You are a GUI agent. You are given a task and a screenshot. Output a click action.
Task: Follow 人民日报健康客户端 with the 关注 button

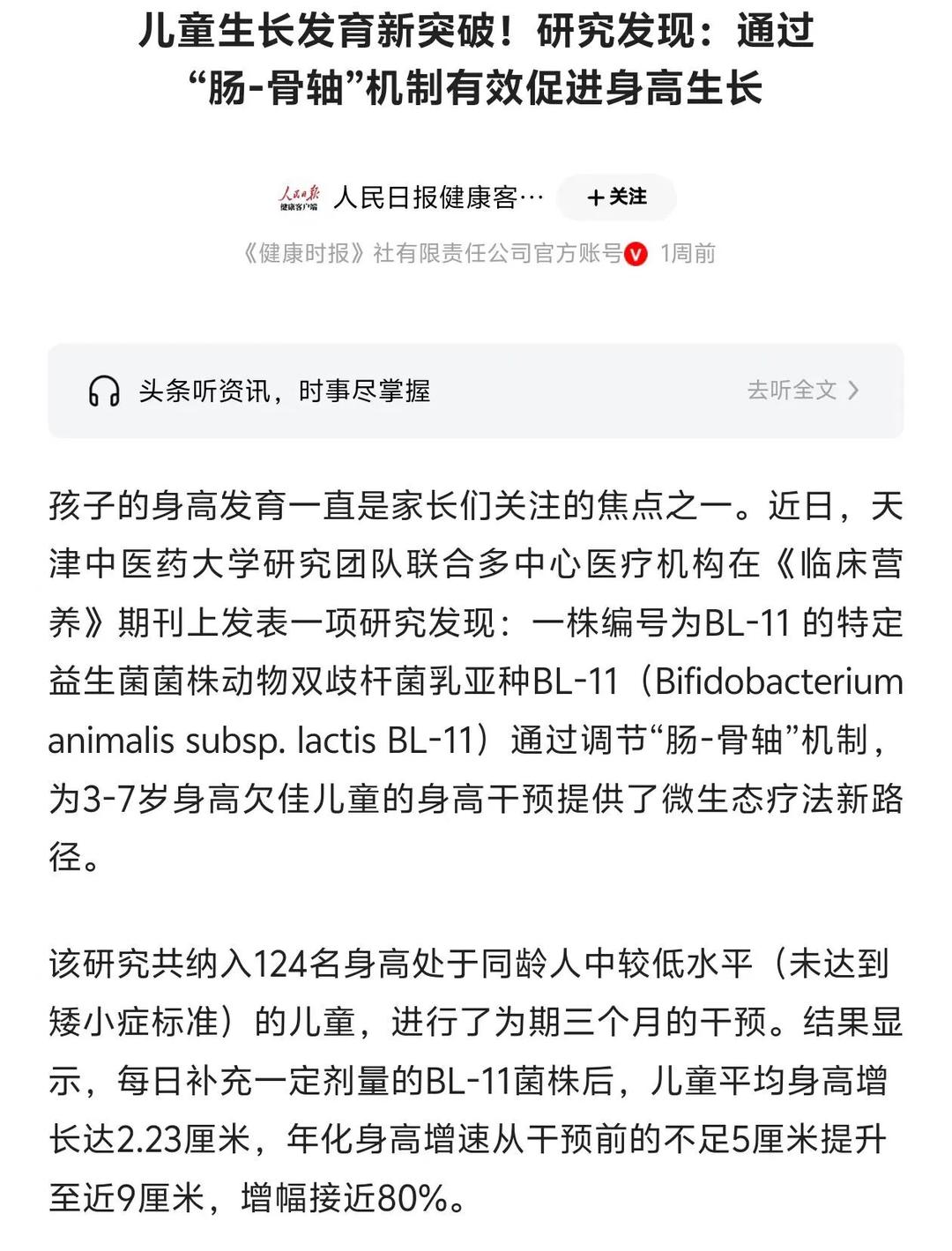[x=616, y=197]
